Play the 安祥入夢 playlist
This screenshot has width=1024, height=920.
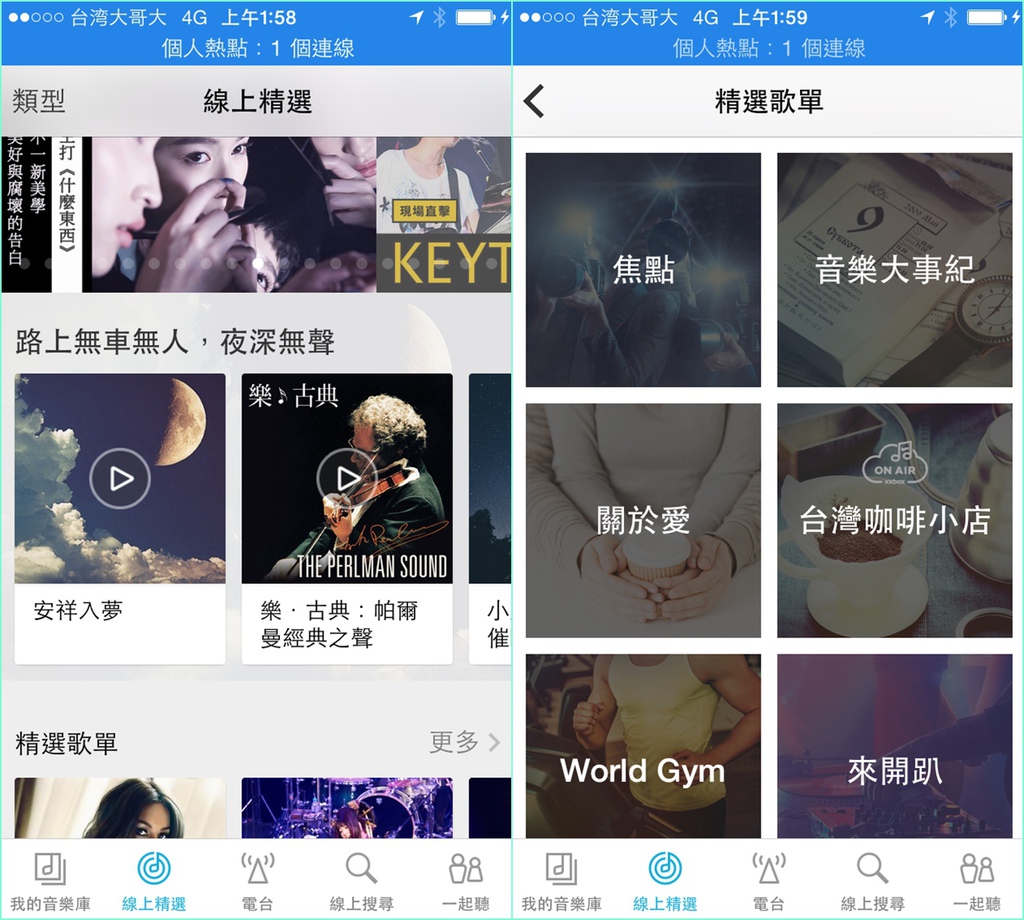pos(120,478)
